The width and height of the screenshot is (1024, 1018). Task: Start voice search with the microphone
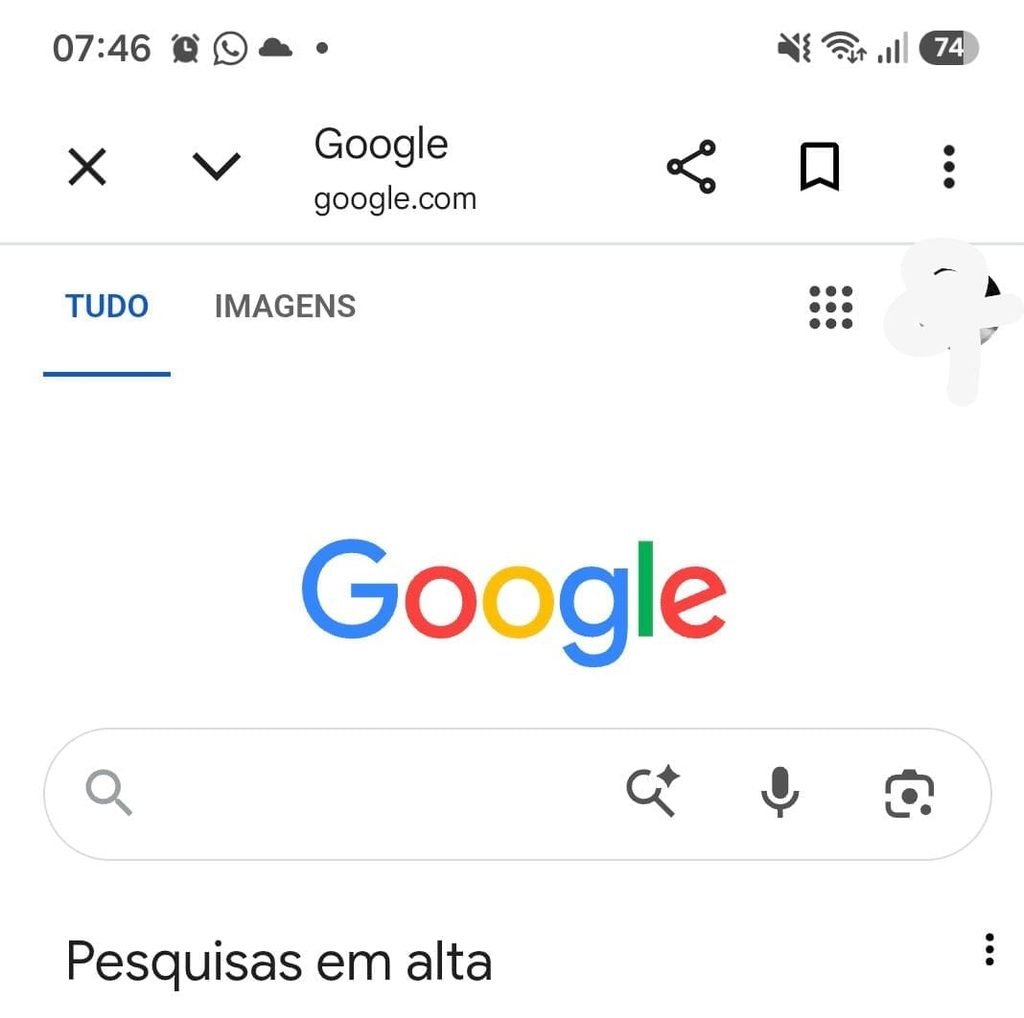click(780, 792)
